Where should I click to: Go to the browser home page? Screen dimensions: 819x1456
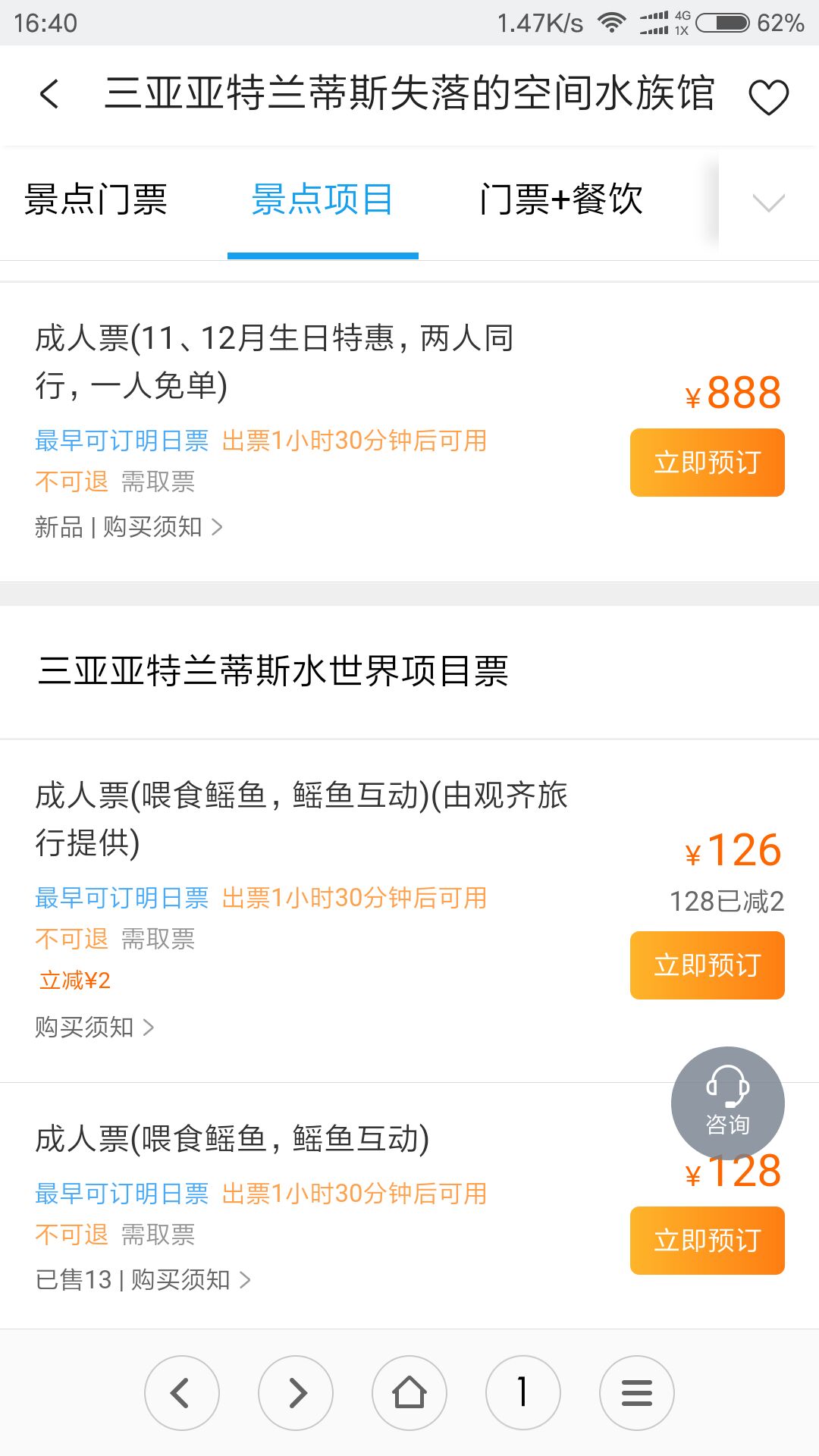click(x=409, y=1393)
